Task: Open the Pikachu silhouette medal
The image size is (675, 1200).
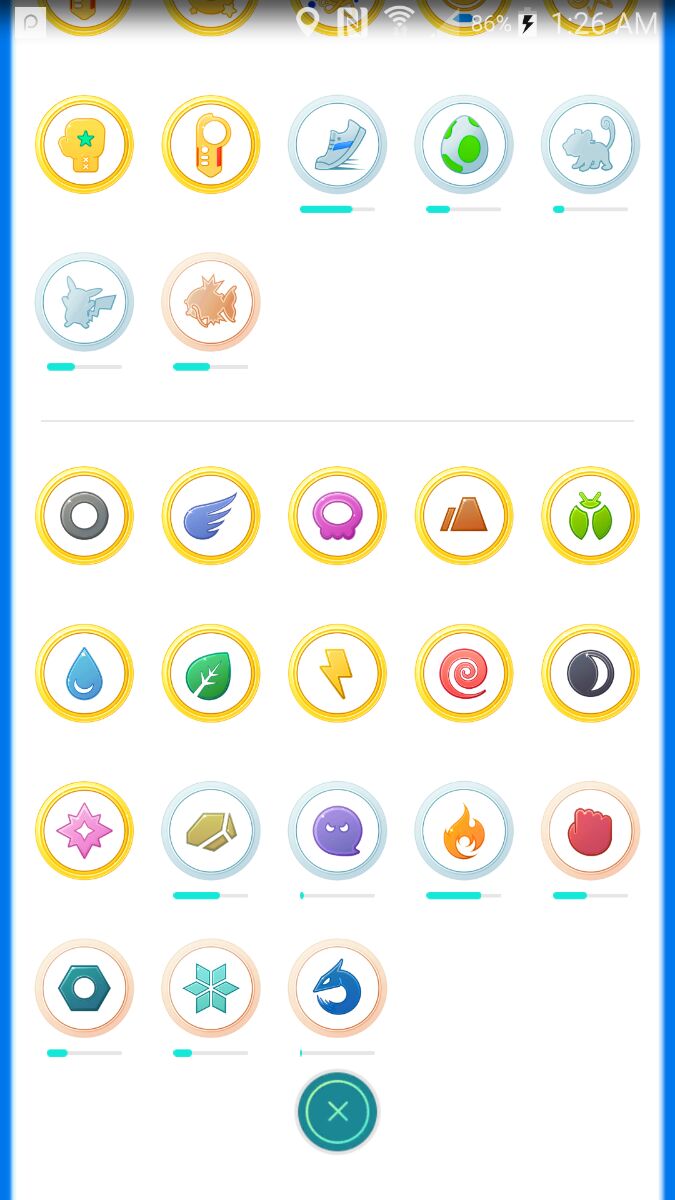Action: pyautogui.click(x=84, y=302)
